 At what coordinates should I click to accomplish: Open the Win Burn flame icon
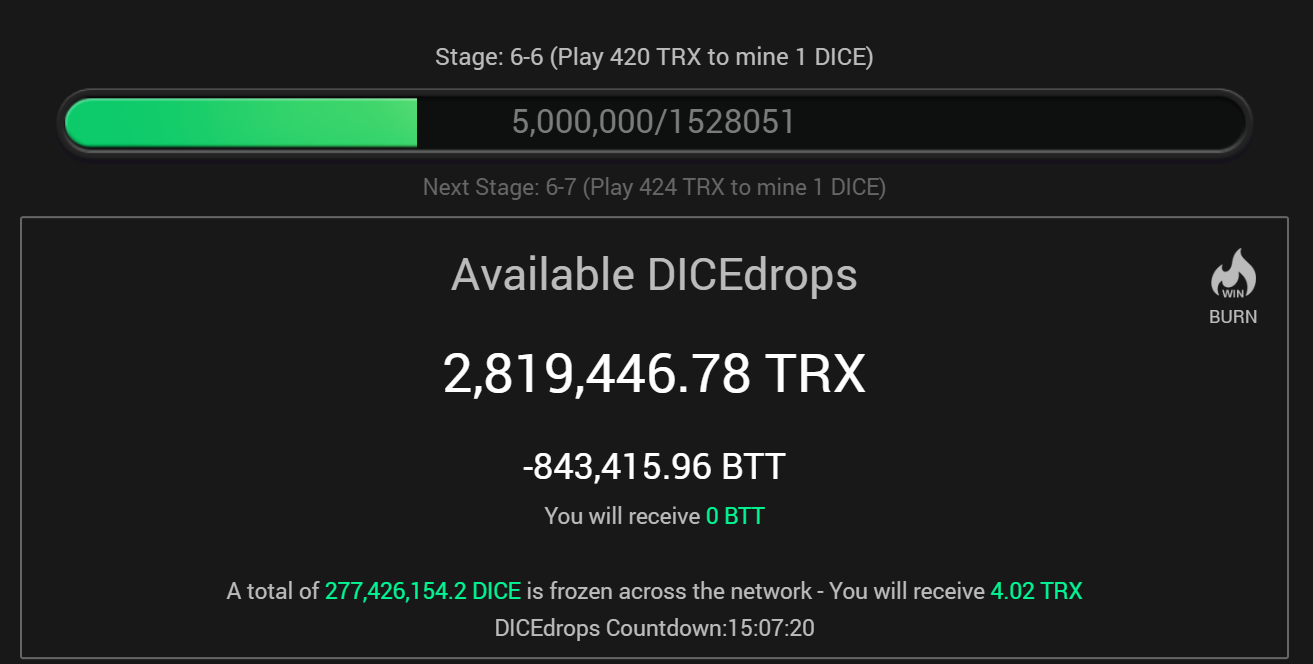[x=1233, y=276]
